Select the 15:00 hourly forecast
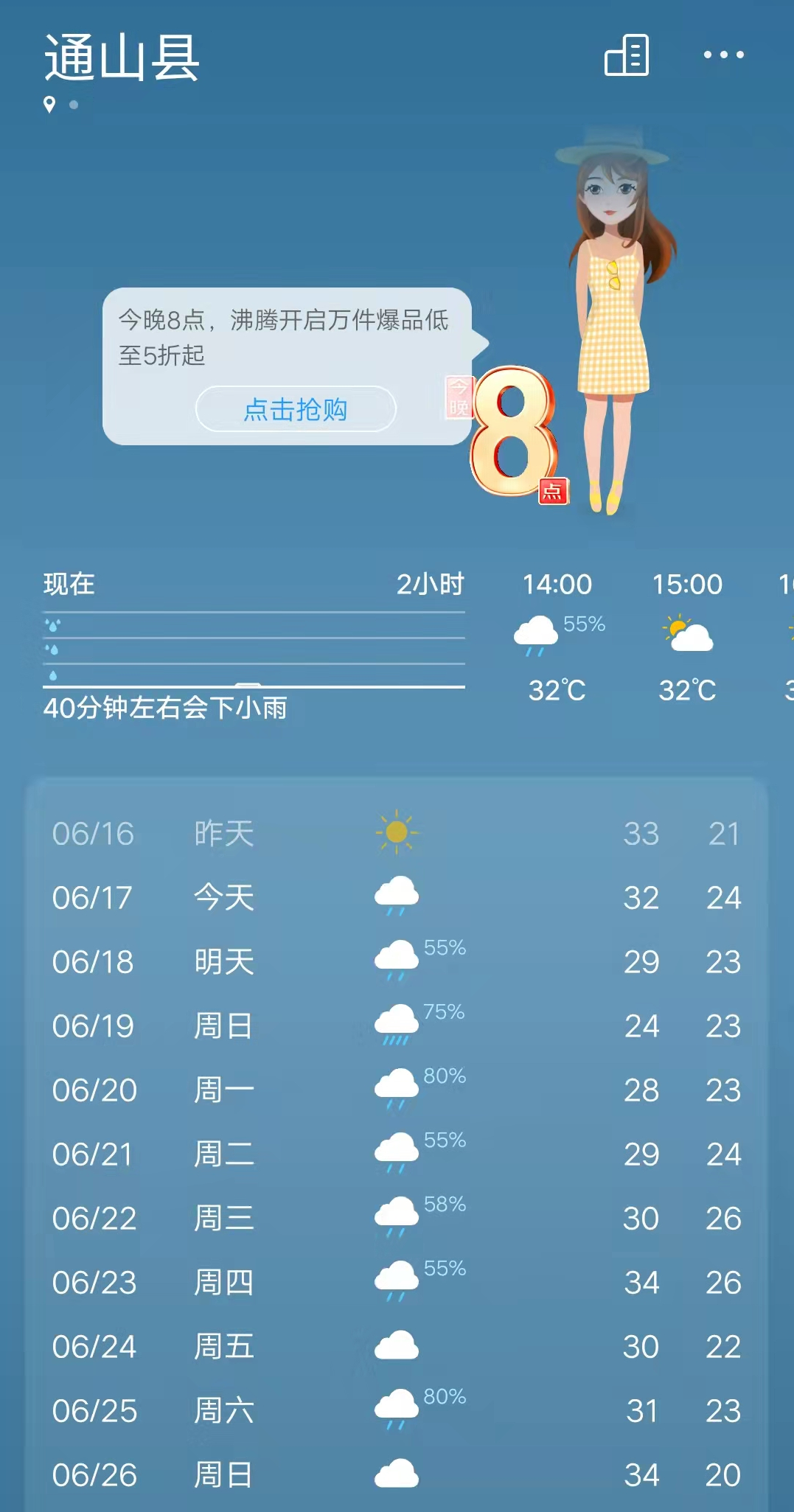This screenshot has width=794, height=1512. [x=687, y=637]
